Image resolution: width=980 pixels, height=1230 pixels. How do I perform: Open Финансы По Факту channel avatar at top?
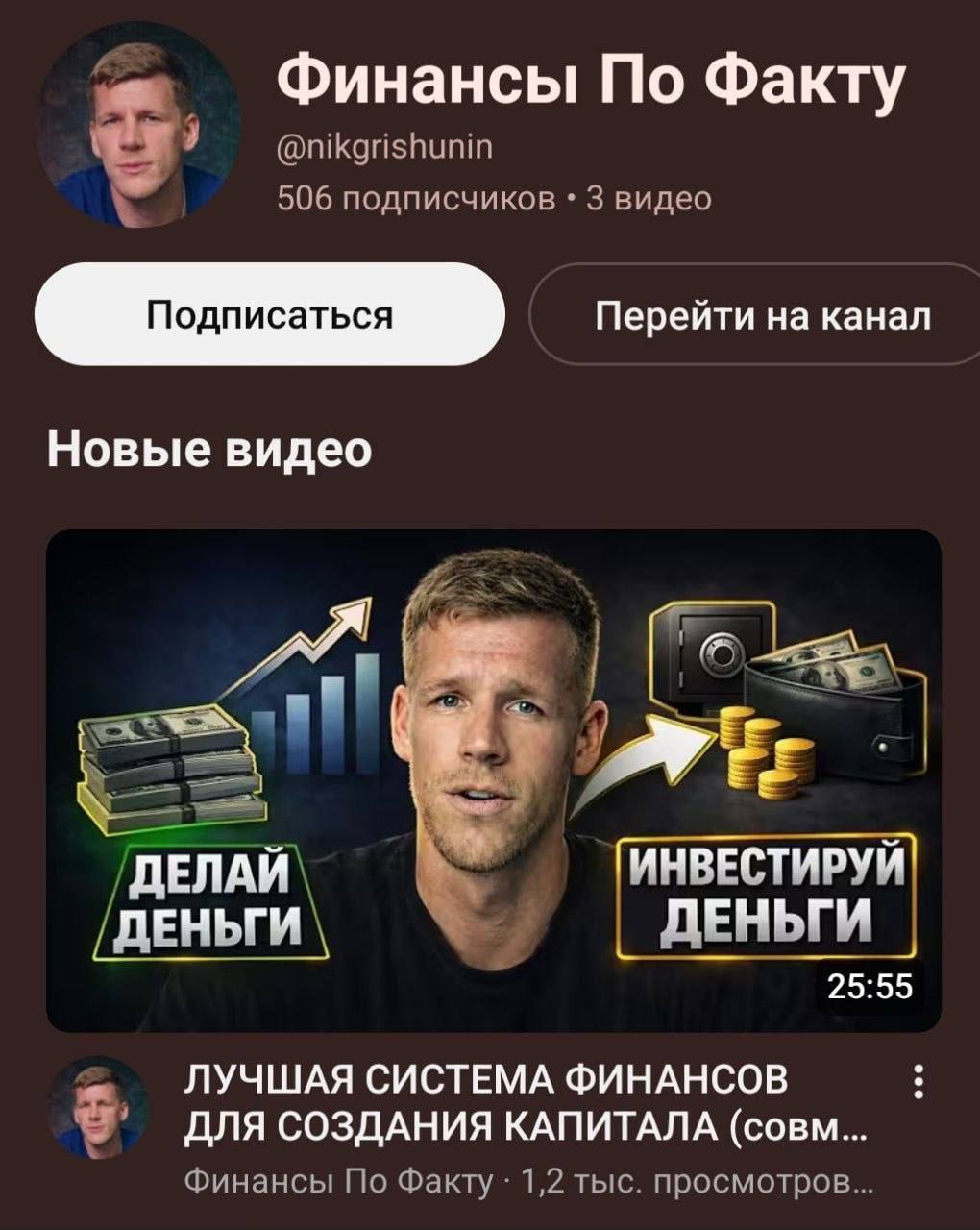coord(139,125)
